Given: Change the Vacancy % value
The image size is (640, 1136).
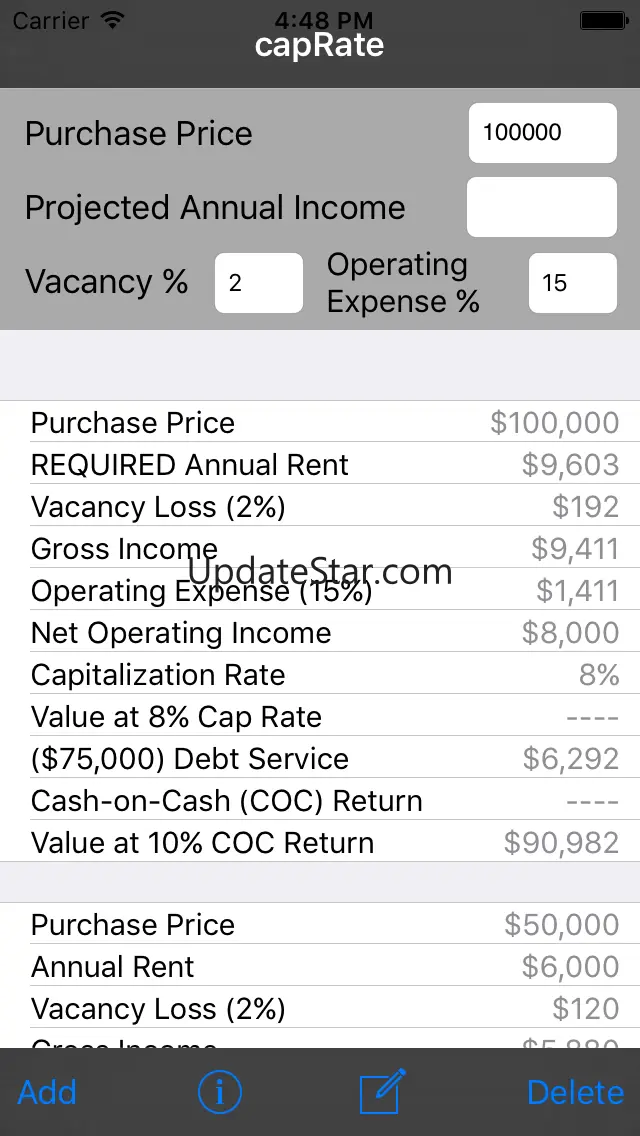Looking at the screenshot, I should point(258,283).
